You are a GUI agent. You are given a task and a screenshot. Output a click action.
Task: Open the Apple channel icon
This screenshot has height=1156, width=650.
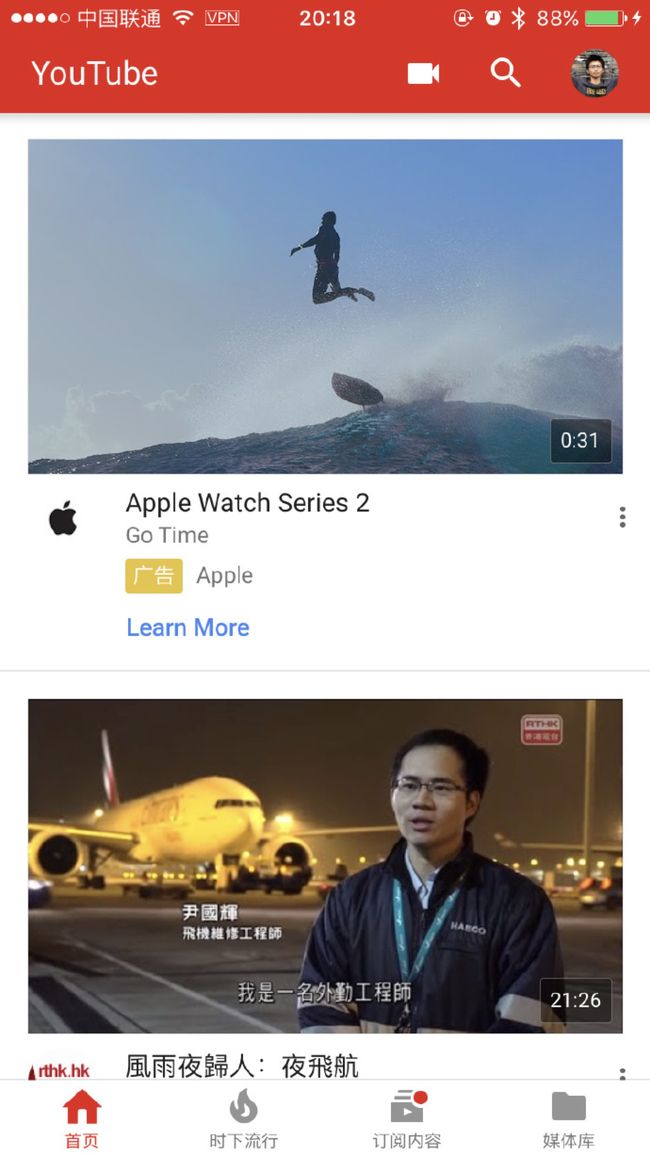pos(63,518)
